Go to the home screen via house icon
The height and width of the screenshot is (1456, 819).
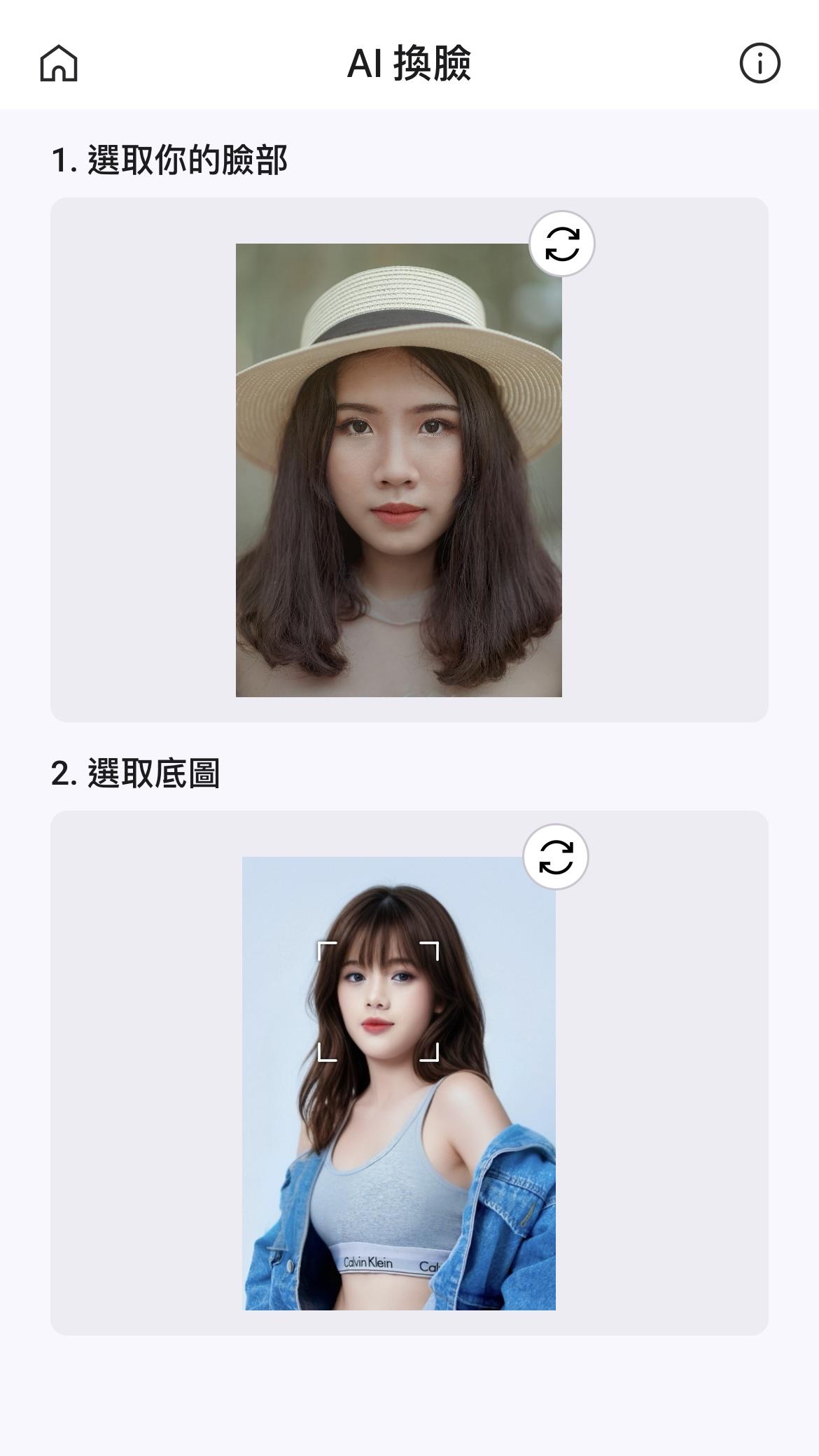[x=59, y=64]
